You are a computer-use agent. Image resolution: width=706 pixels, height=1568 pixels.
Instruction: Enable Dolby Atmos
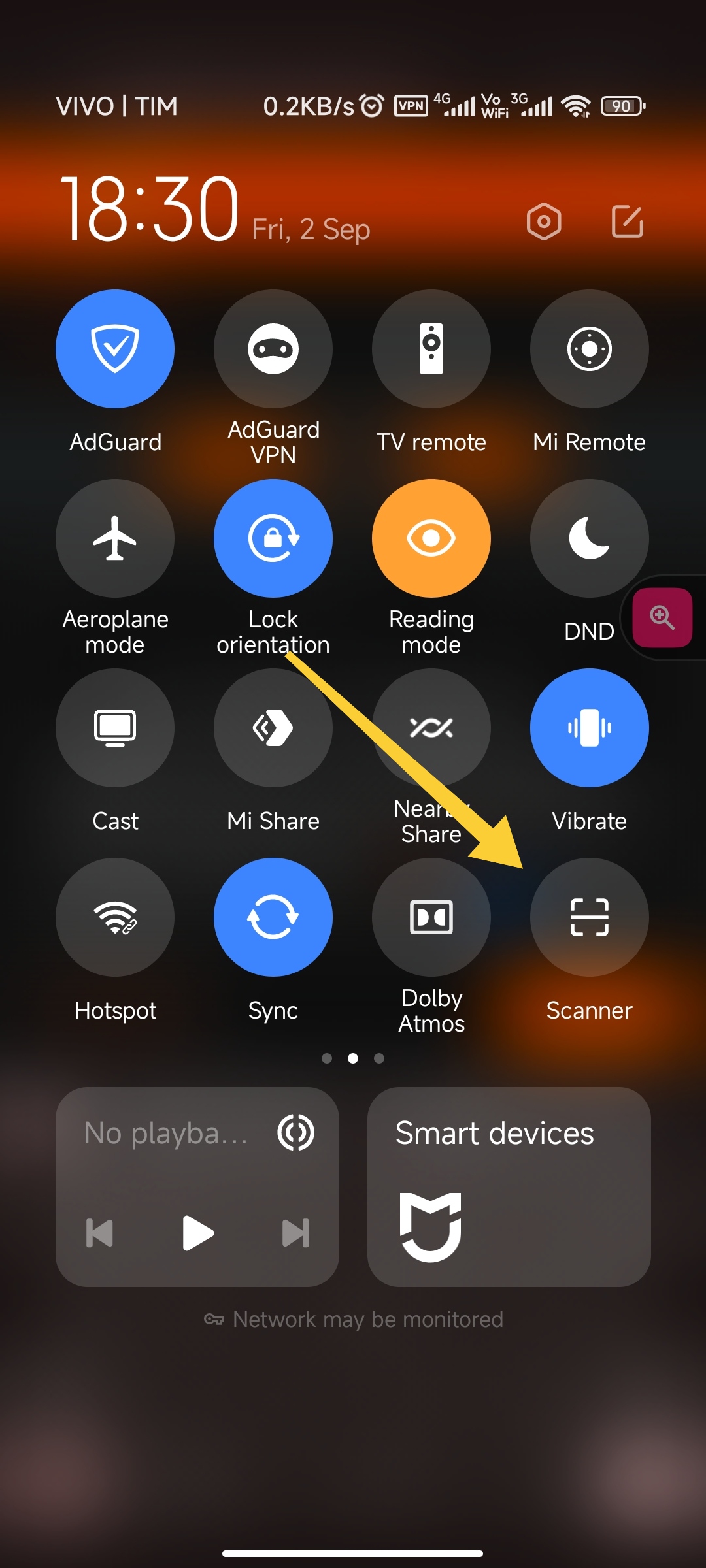pyautogui.click(x=431, y=917)
